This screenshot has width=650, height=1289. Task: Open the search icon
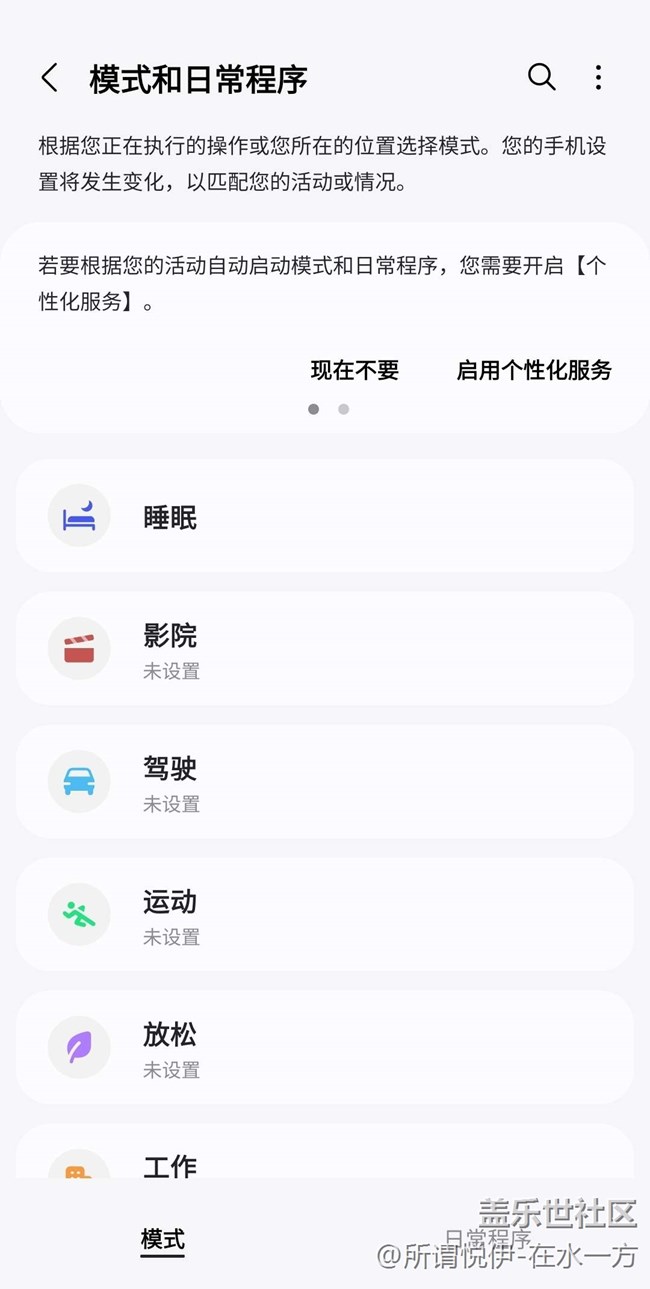541,77
